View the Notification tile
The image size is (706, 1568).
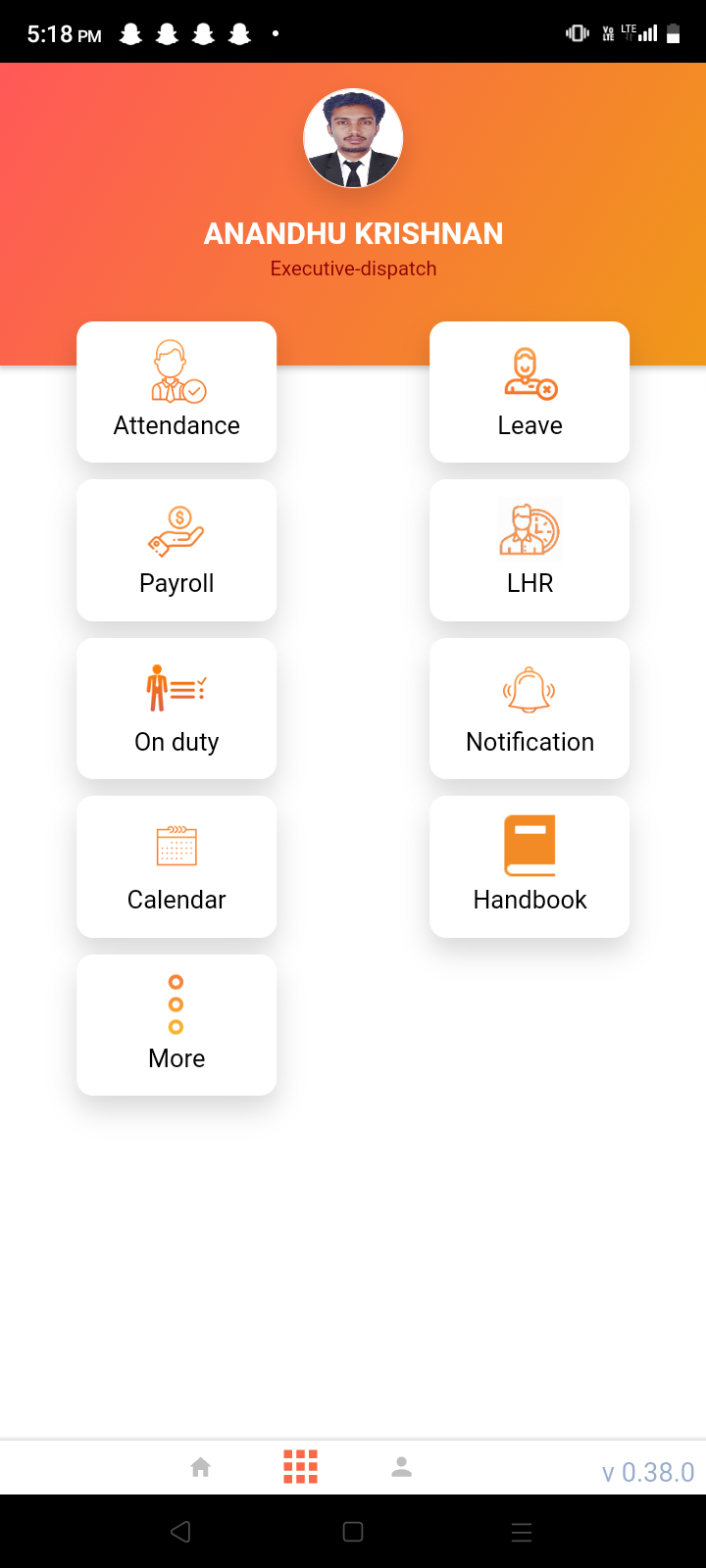529,709
